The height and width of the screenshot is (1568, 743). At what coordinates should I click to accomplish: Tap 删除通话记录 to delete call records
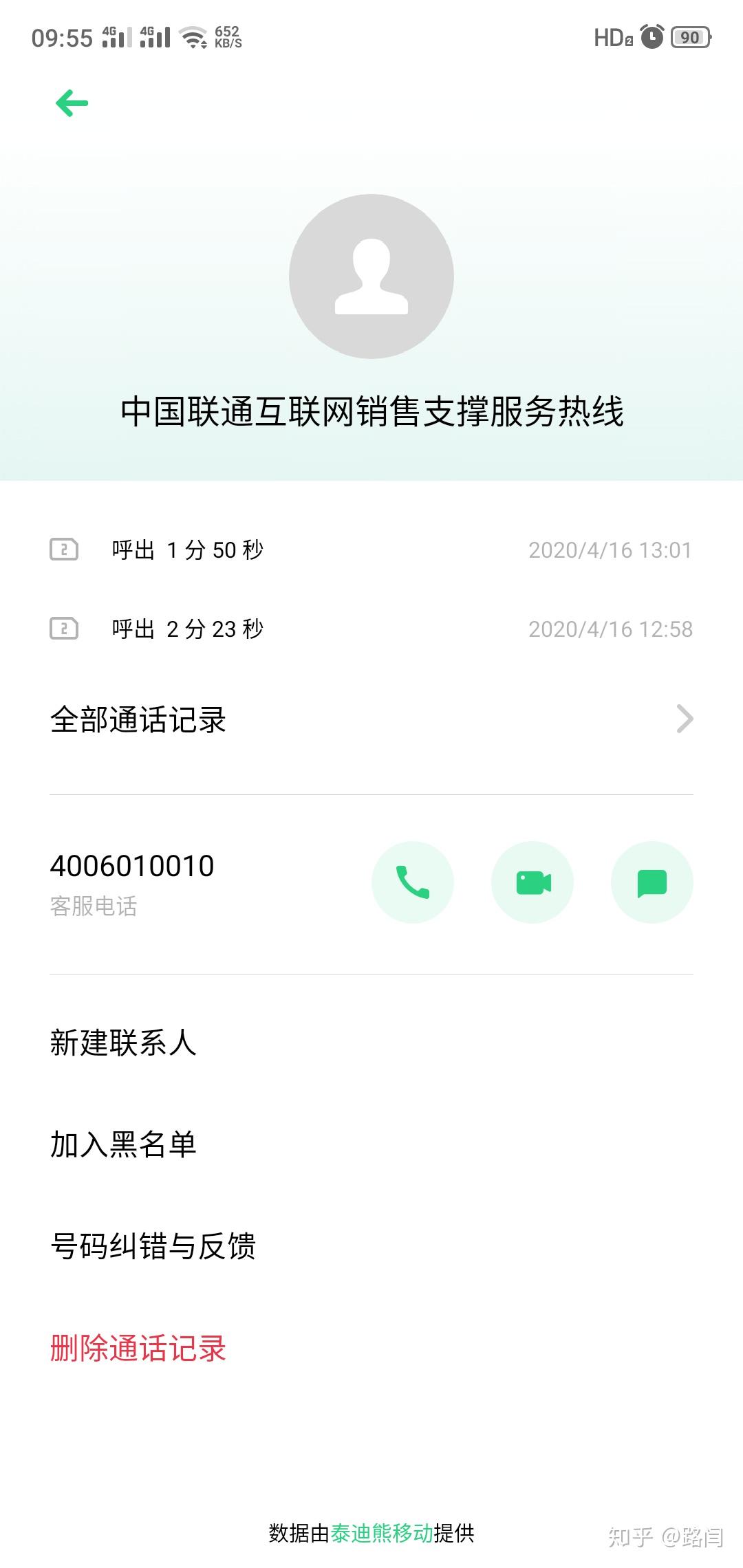(x=138, y=1349)
